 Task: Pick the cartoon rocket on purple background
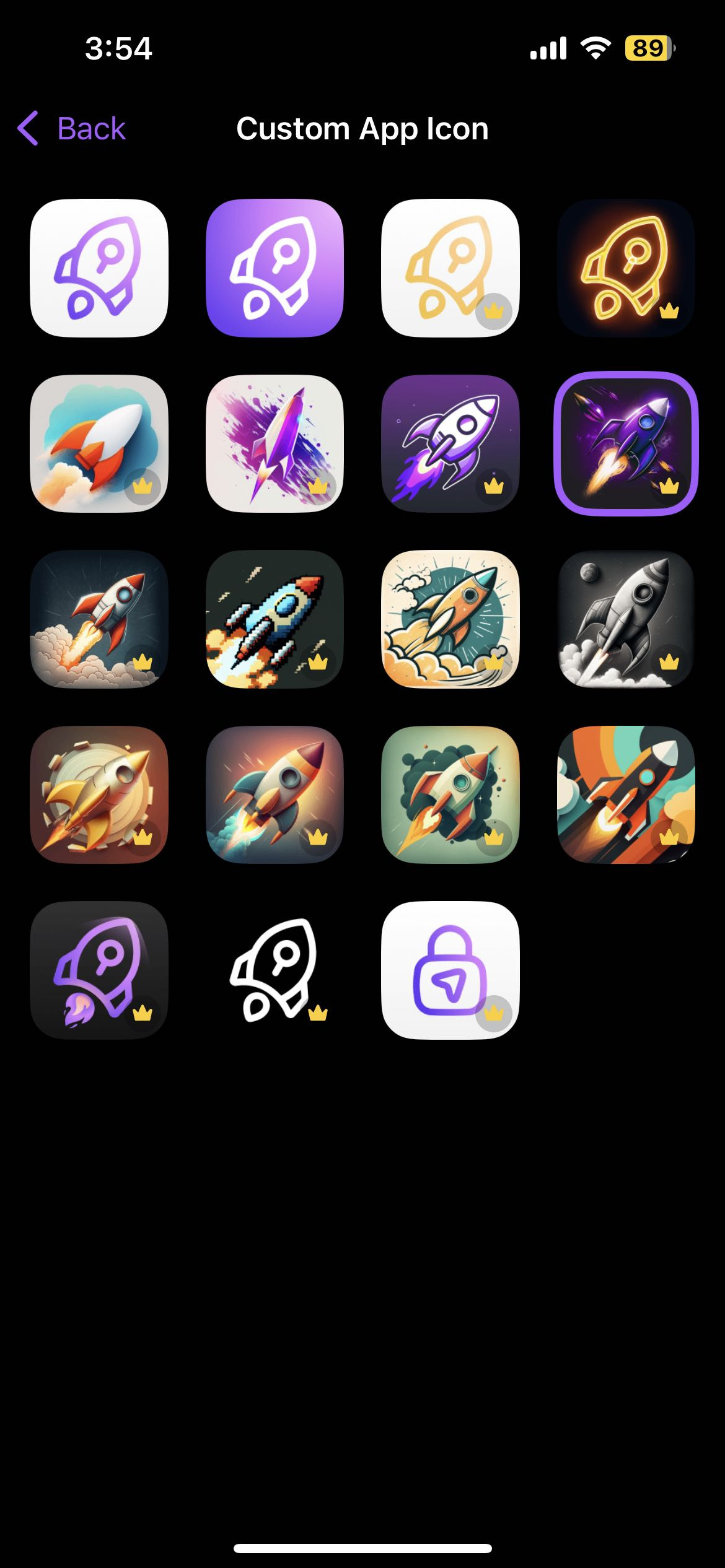coord(450,443)
